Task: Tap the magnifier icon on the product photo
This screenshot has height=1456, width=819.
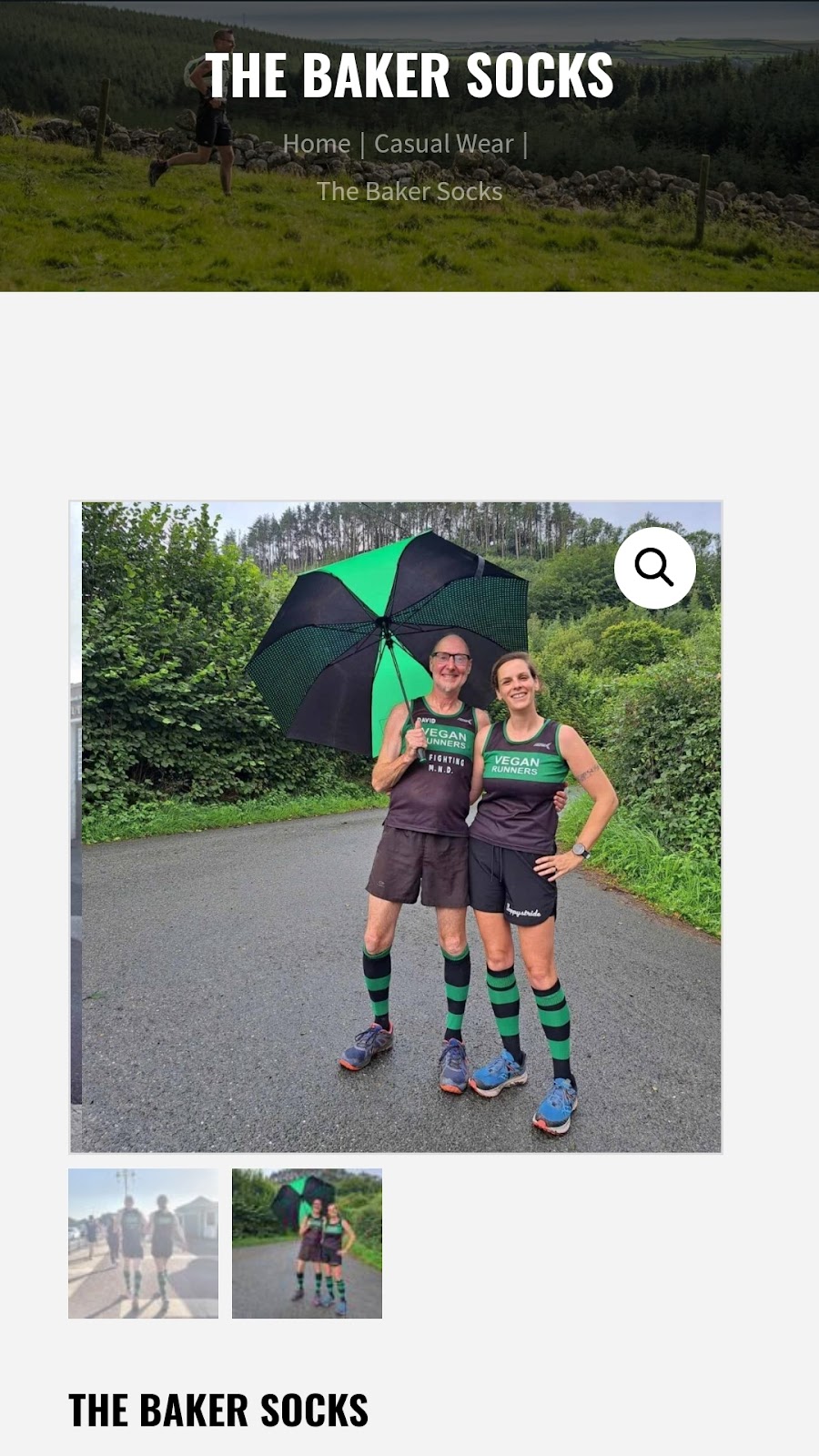Action: tap(654, 568)
